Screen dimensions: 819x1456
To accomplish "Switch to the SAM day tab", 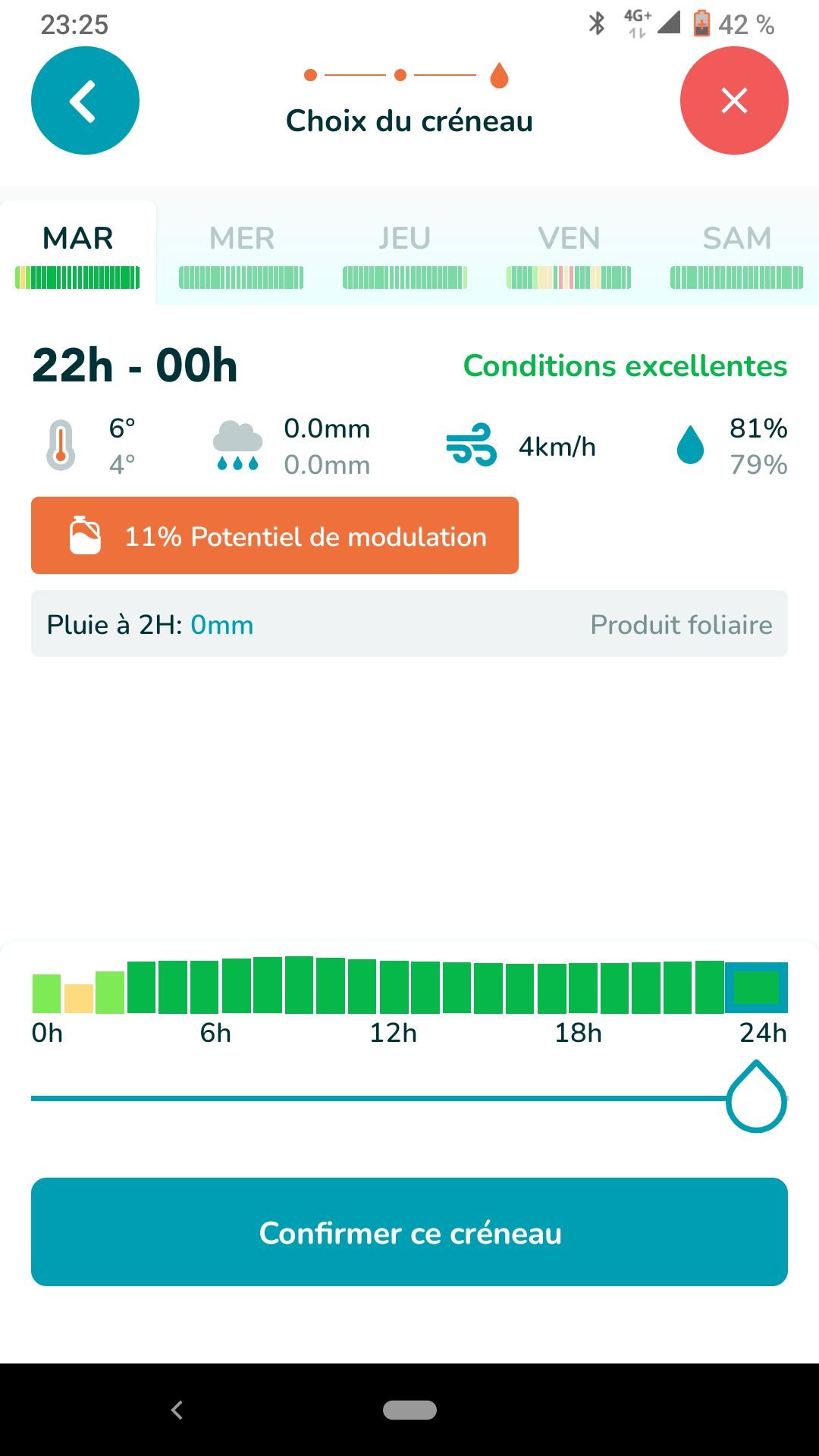I will (x=736, y=253).
